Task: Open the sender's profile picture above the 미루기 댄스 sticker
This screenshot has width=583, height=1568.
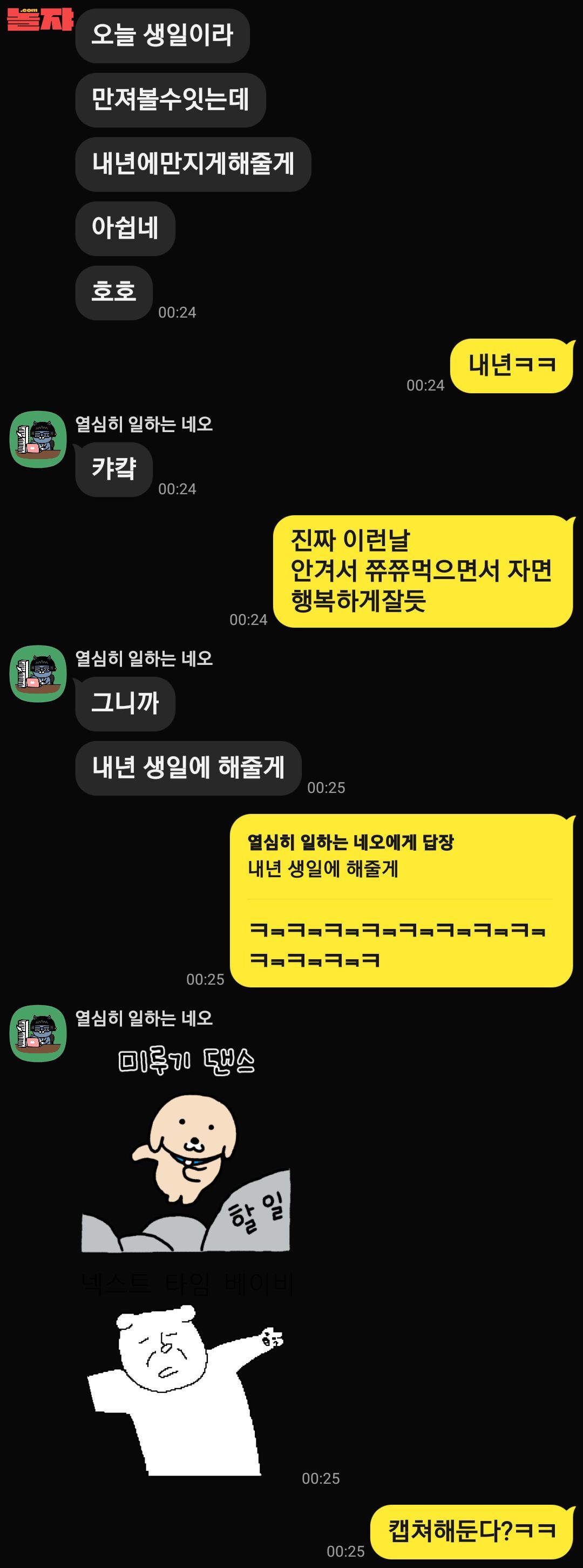Action: tap(38, 1033)
